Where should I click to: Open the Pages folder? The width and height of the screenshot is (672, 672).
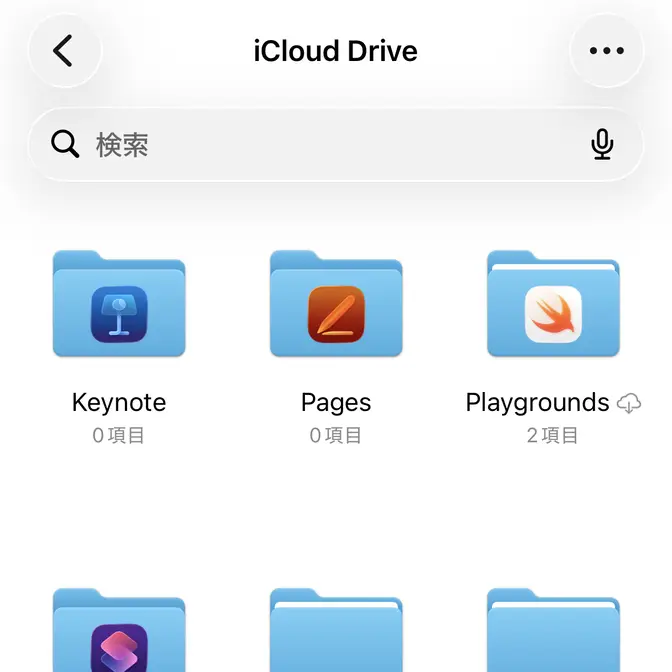click(x=336, y=305)
